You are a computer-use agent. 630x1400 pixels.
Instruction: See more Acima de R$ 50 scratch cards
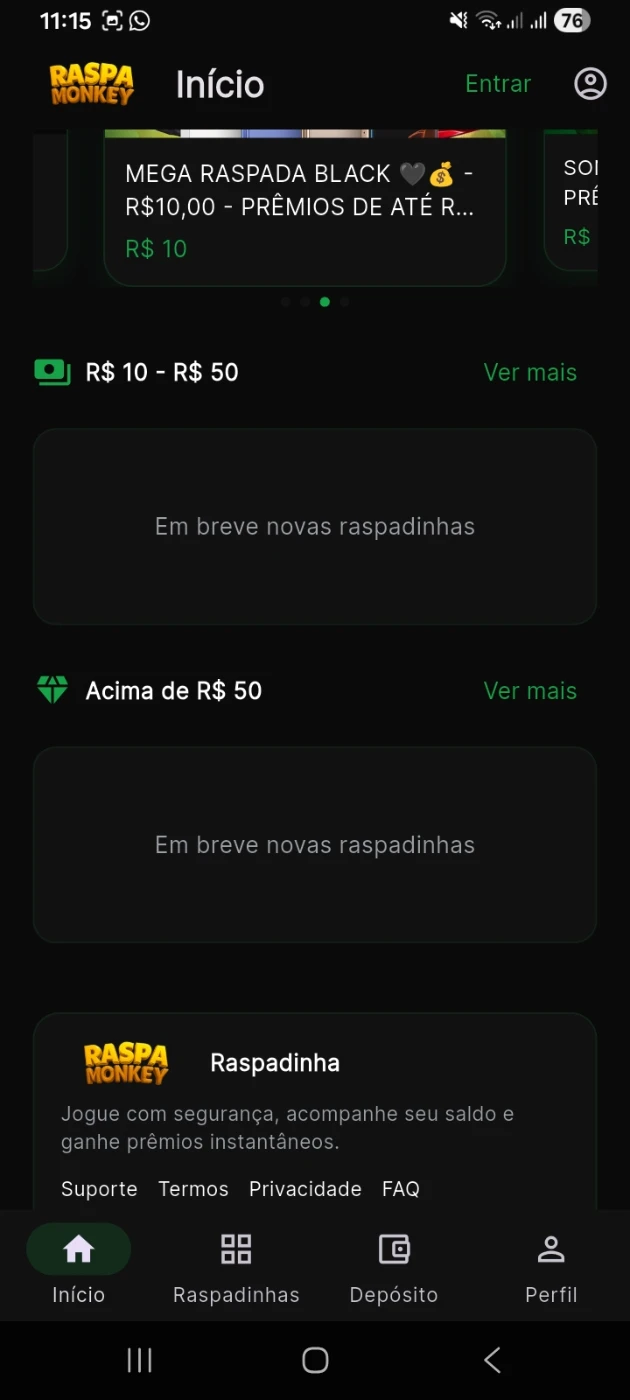click(530, 691)
